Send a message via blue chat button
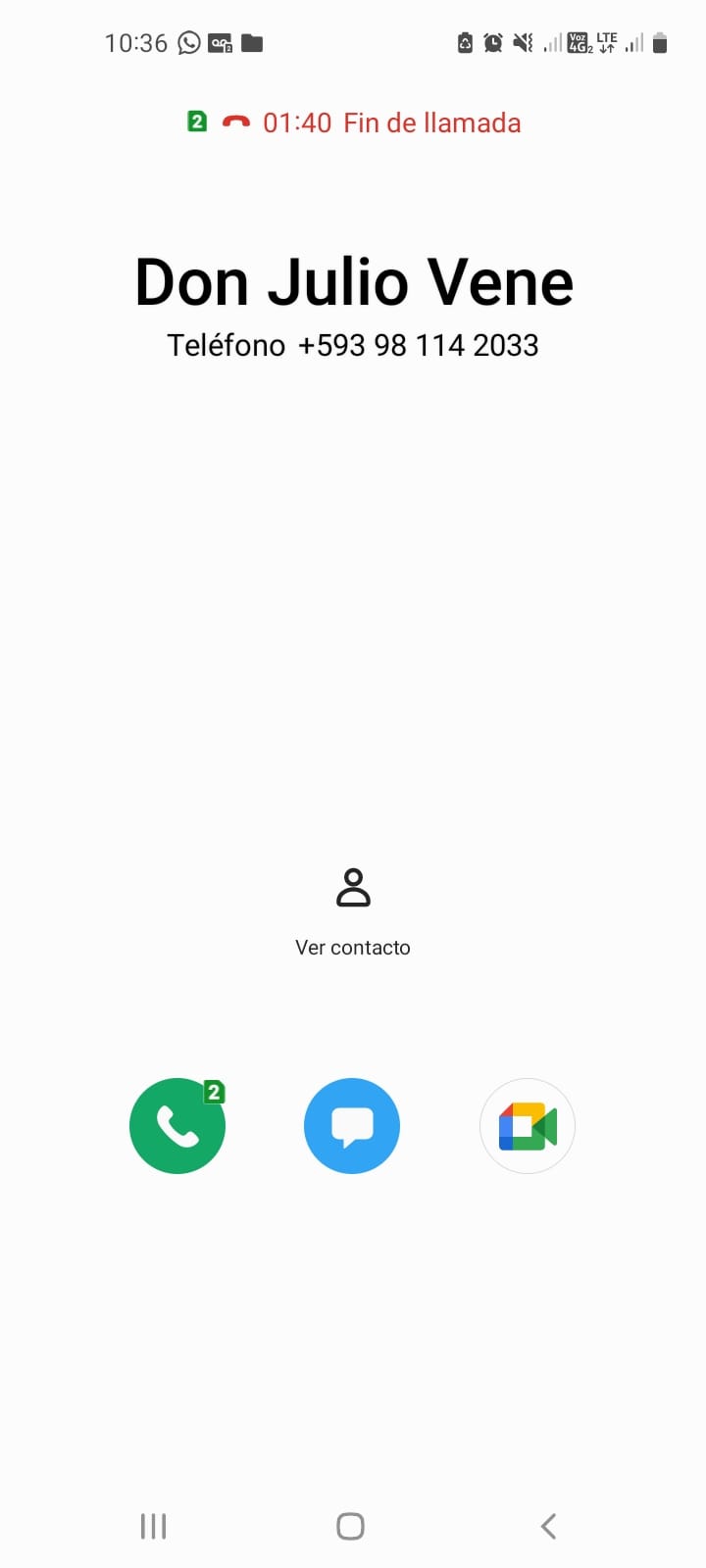Screen dimensions: 706x1568 point(352,1126)
